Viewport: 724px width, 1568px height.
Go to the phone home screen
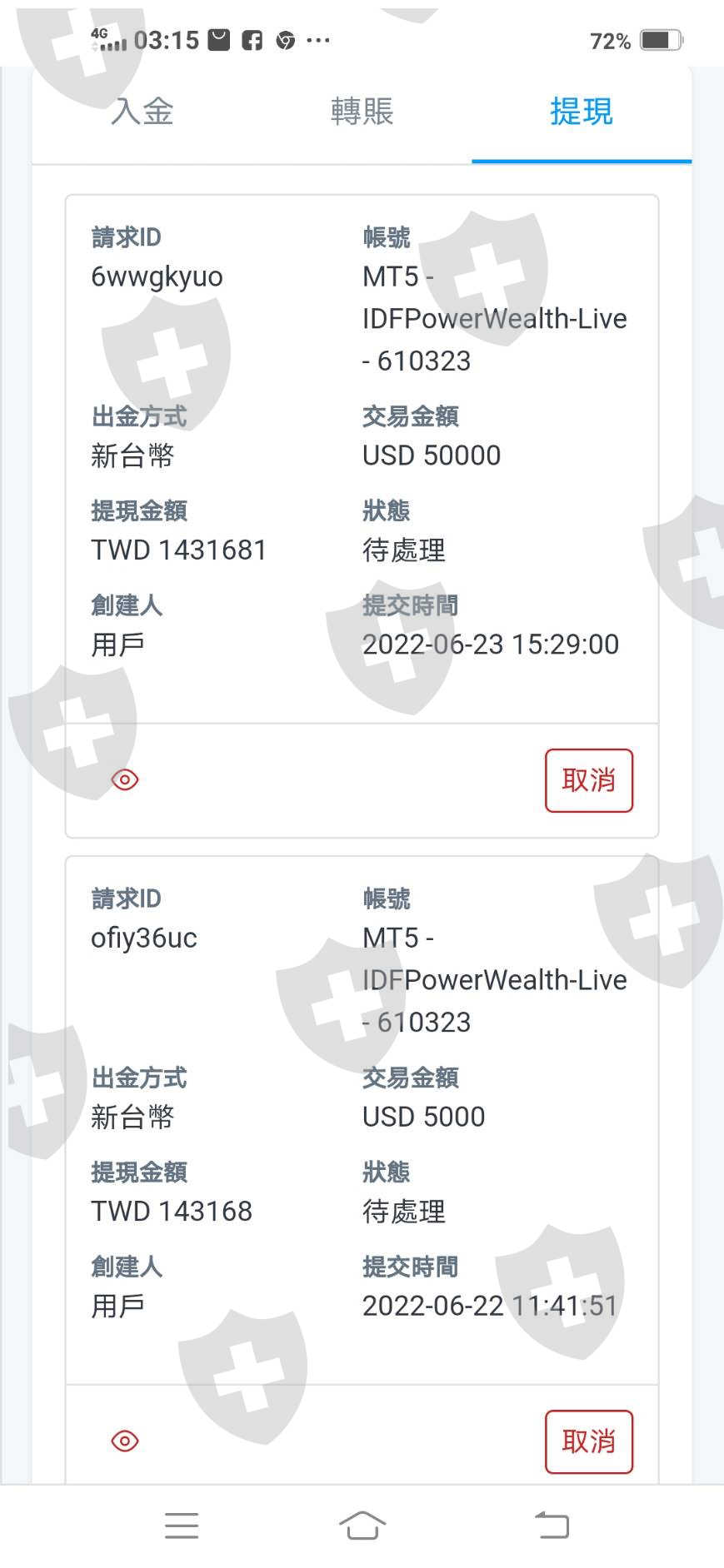[x=362, y=1525]
